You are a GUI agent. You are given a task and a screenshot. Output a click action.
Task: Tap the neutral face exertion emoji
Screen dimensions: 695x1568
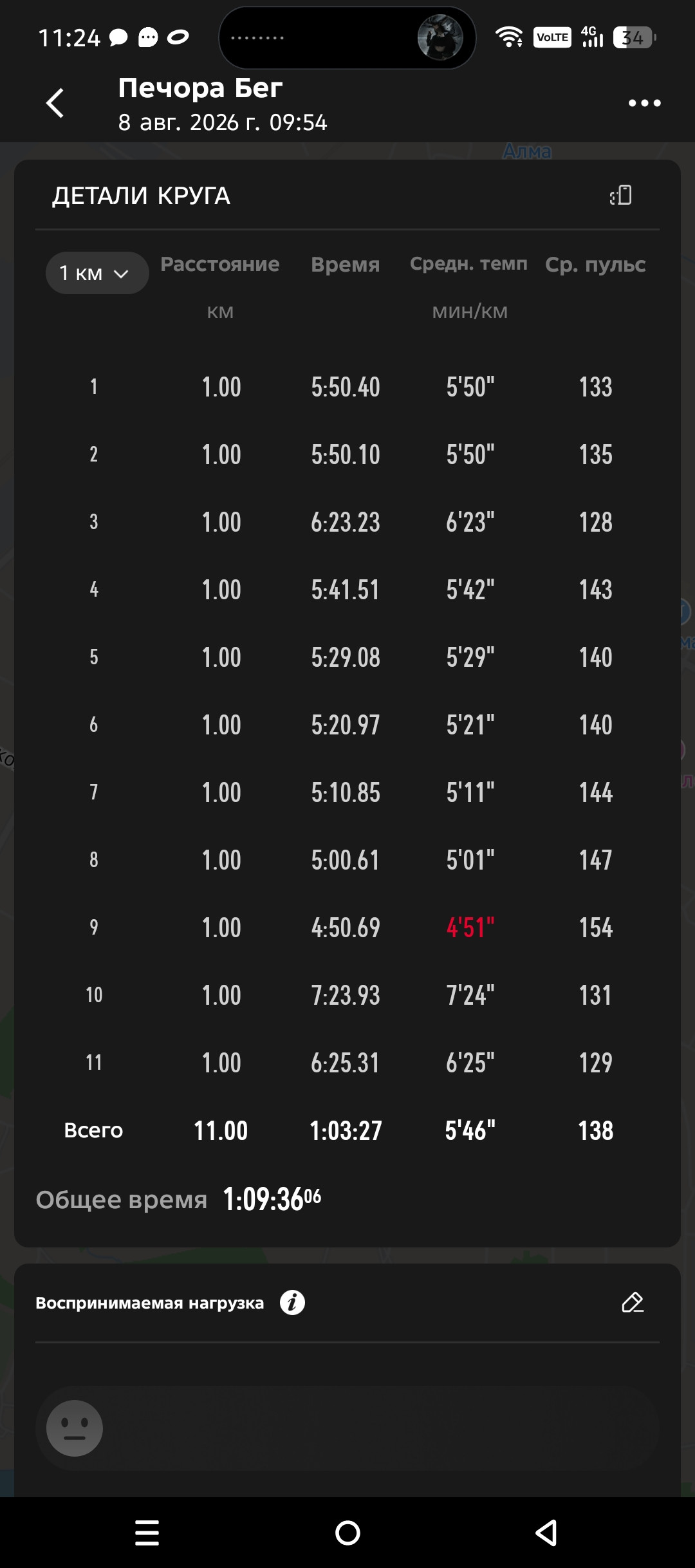click(x=75, y=1428)
